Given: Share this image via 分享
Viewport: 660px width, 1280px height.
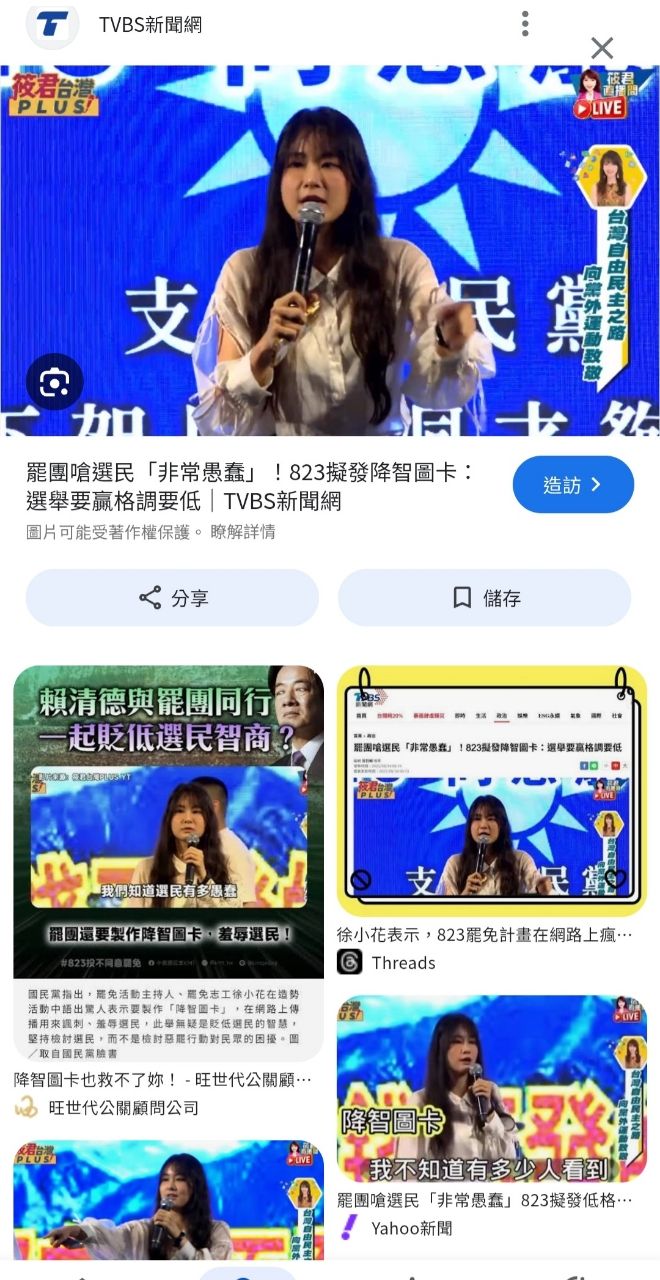Looking at the screenshot, I should 172,598.
